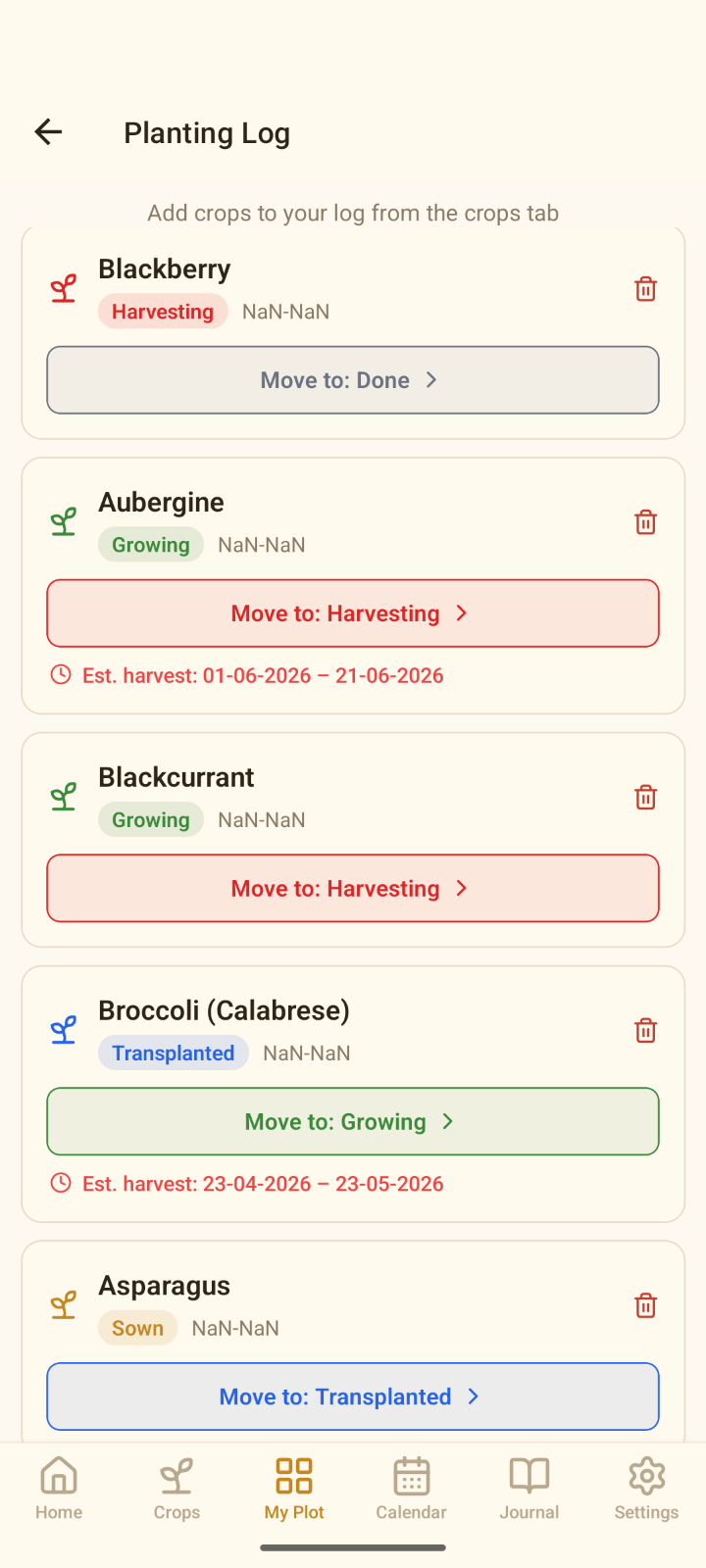Tap the Transplanted status badge on Broccoli
The image size is (706, 1568).
coord(173,1053)
